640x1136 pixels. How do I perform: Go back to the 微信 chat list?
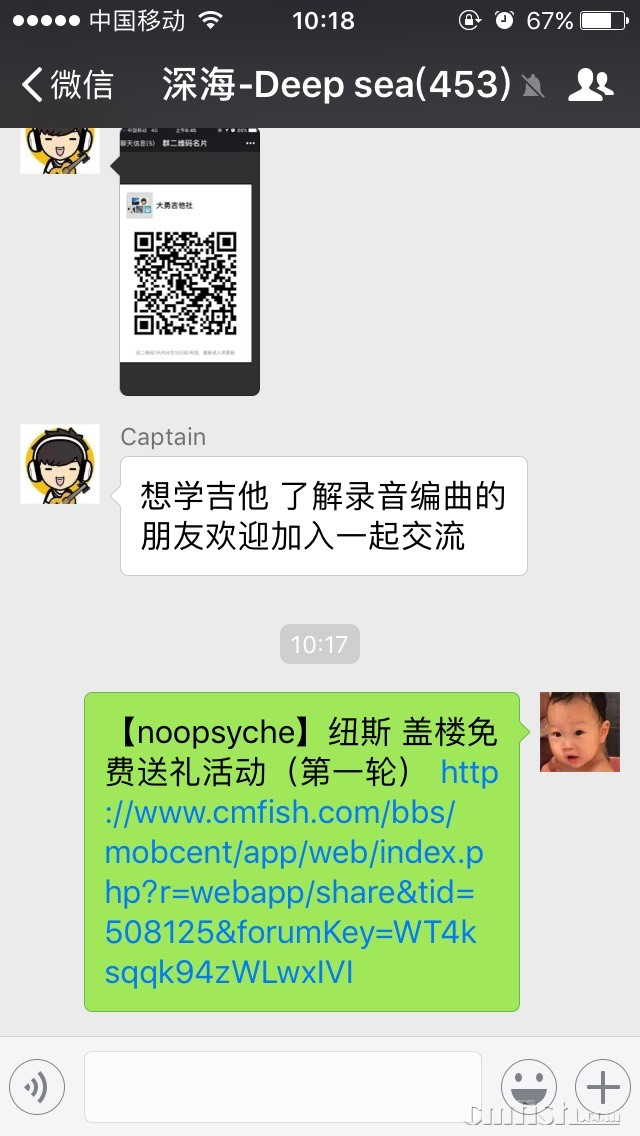point(66,85)
